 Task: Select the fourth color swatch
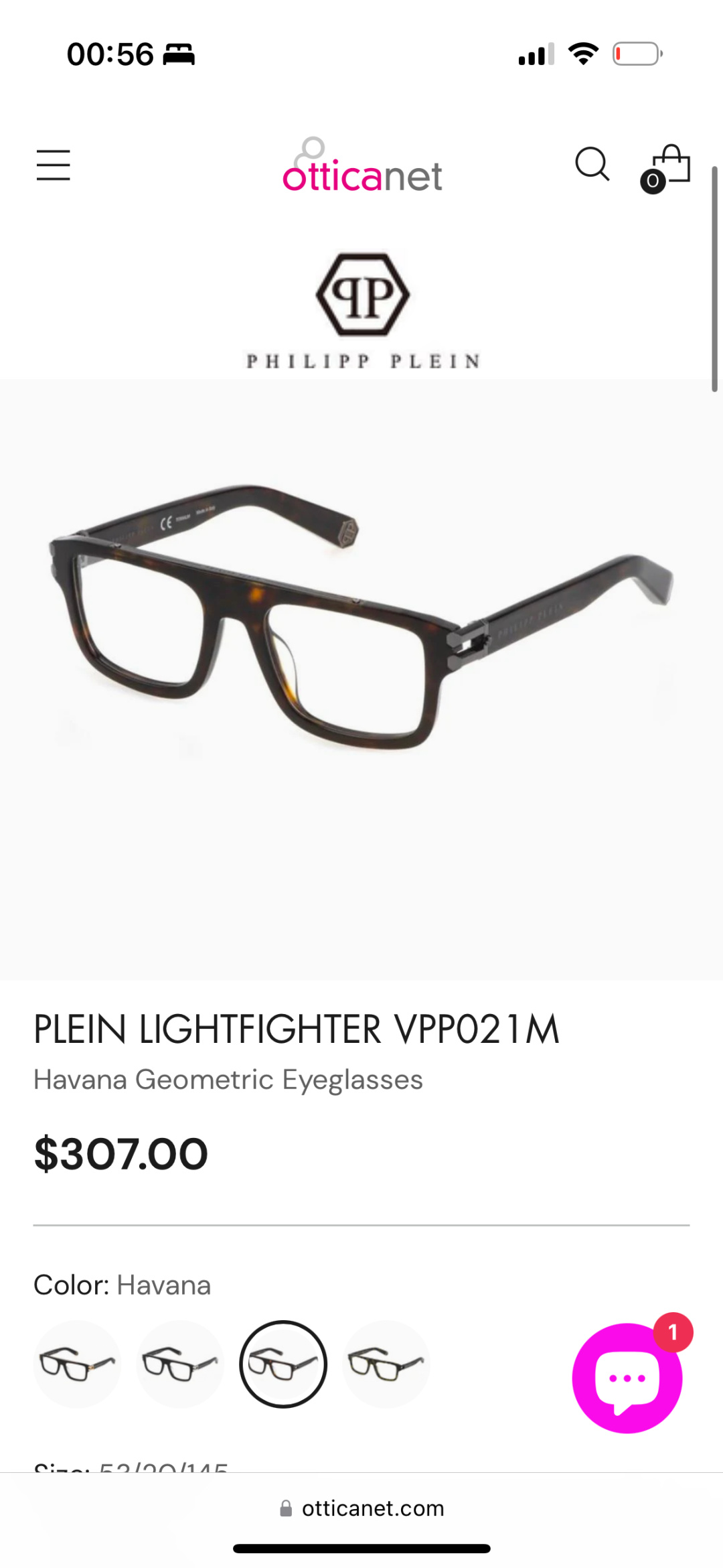386,1364
